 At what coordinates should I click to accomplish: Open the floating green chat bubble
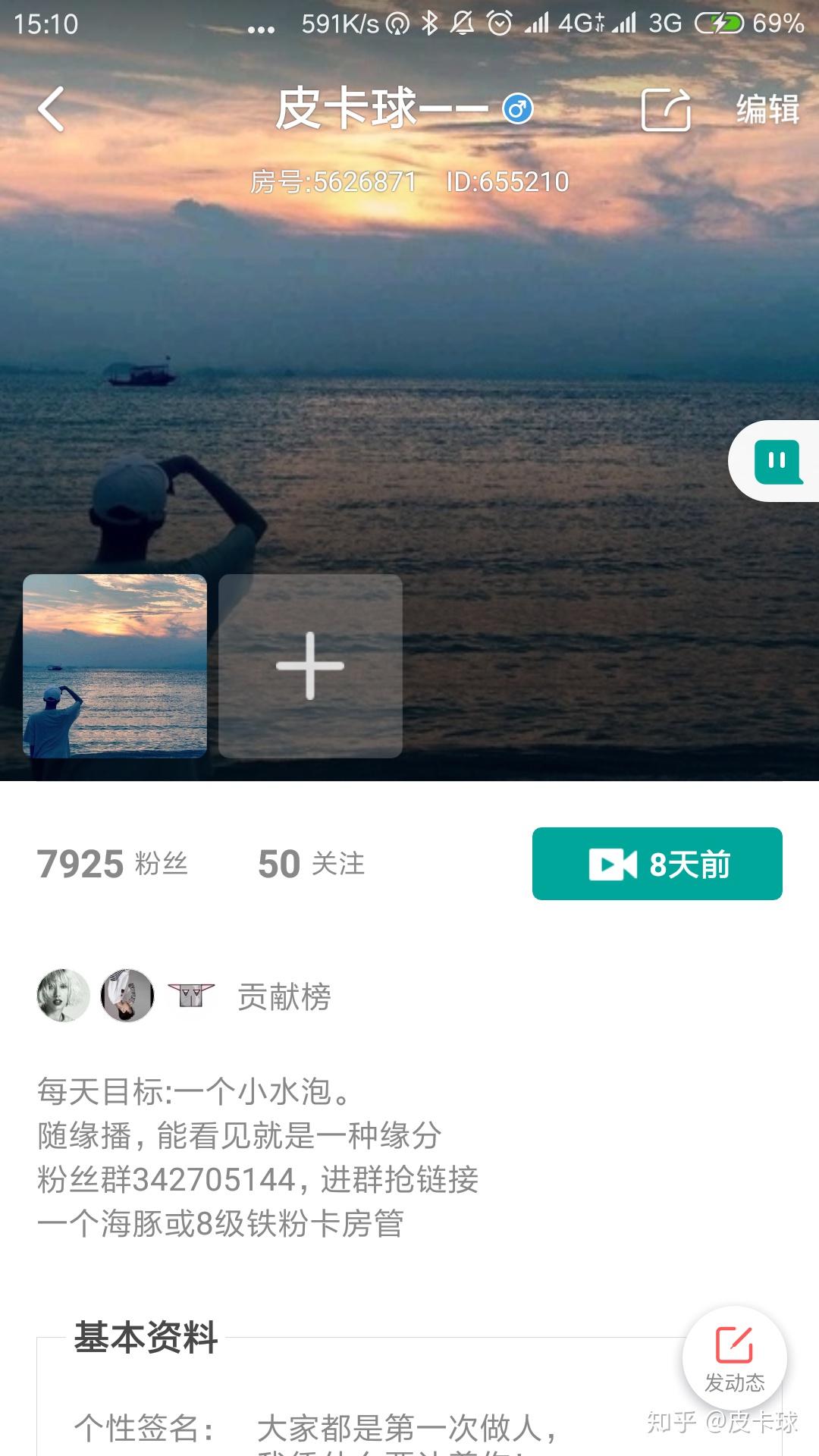coord(777,461)
